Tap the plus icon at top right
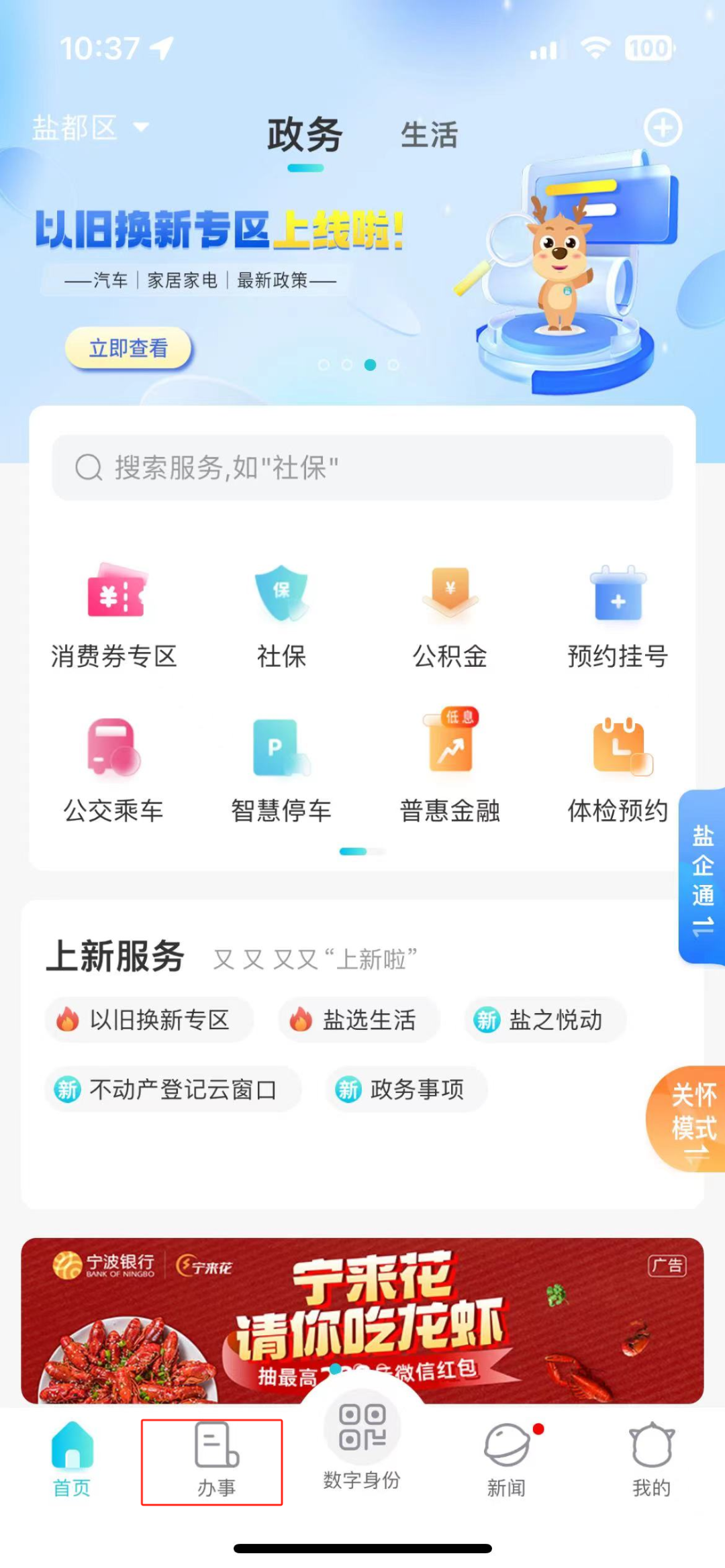 (663, 127)
